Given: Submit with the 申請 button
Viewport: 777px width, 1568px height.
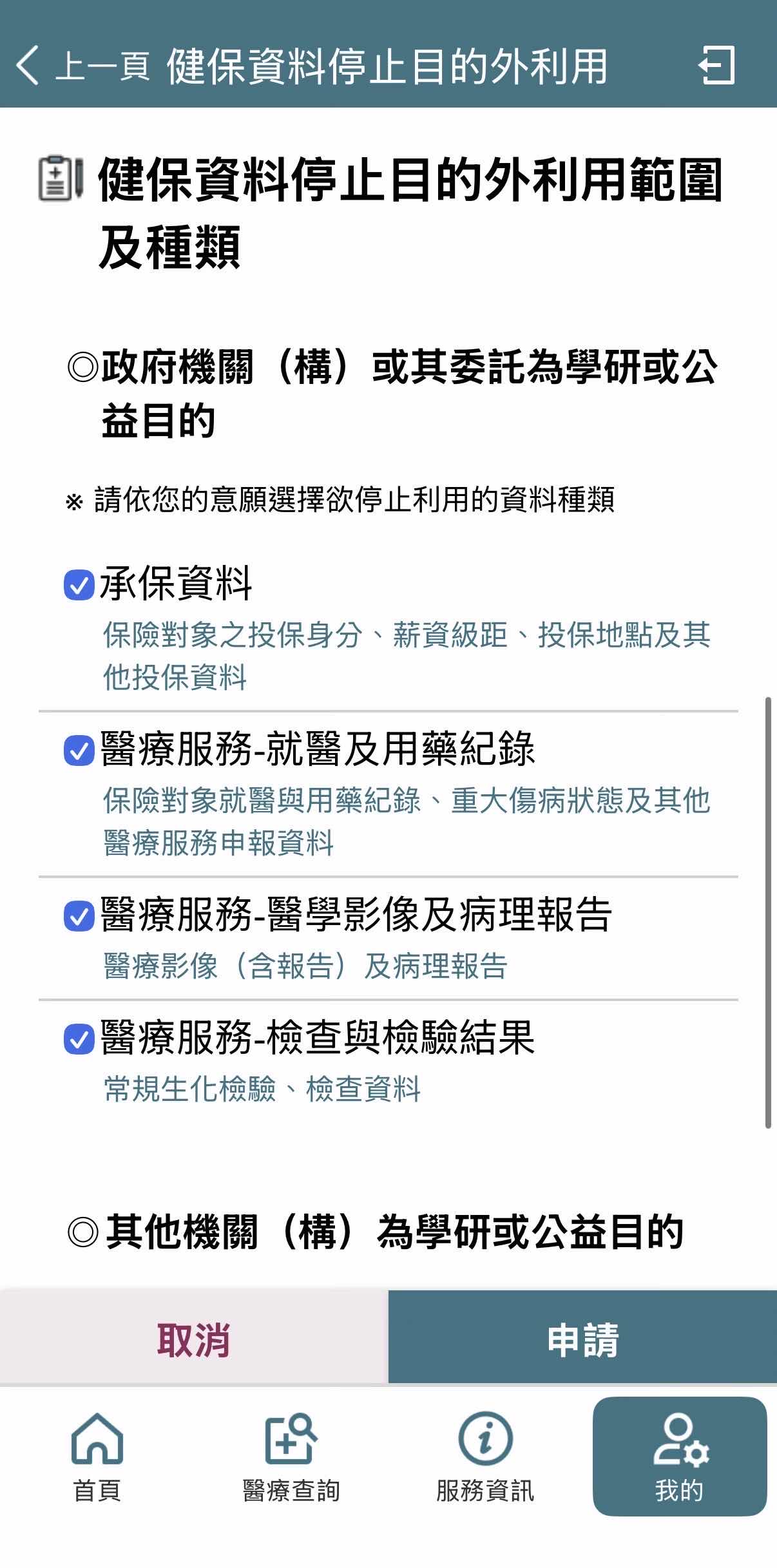Looking at the screenshot, I should 582,1340.
